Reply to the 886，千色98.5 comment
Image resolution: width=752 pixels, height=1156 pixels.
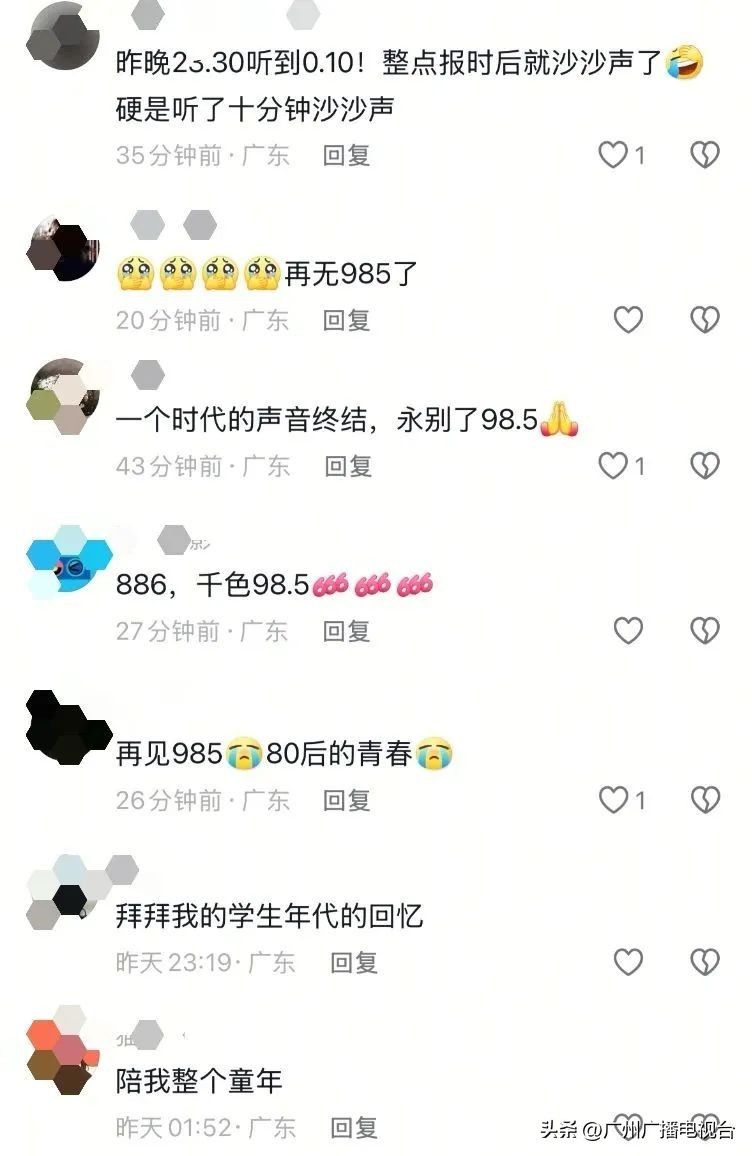coord(346,631)
